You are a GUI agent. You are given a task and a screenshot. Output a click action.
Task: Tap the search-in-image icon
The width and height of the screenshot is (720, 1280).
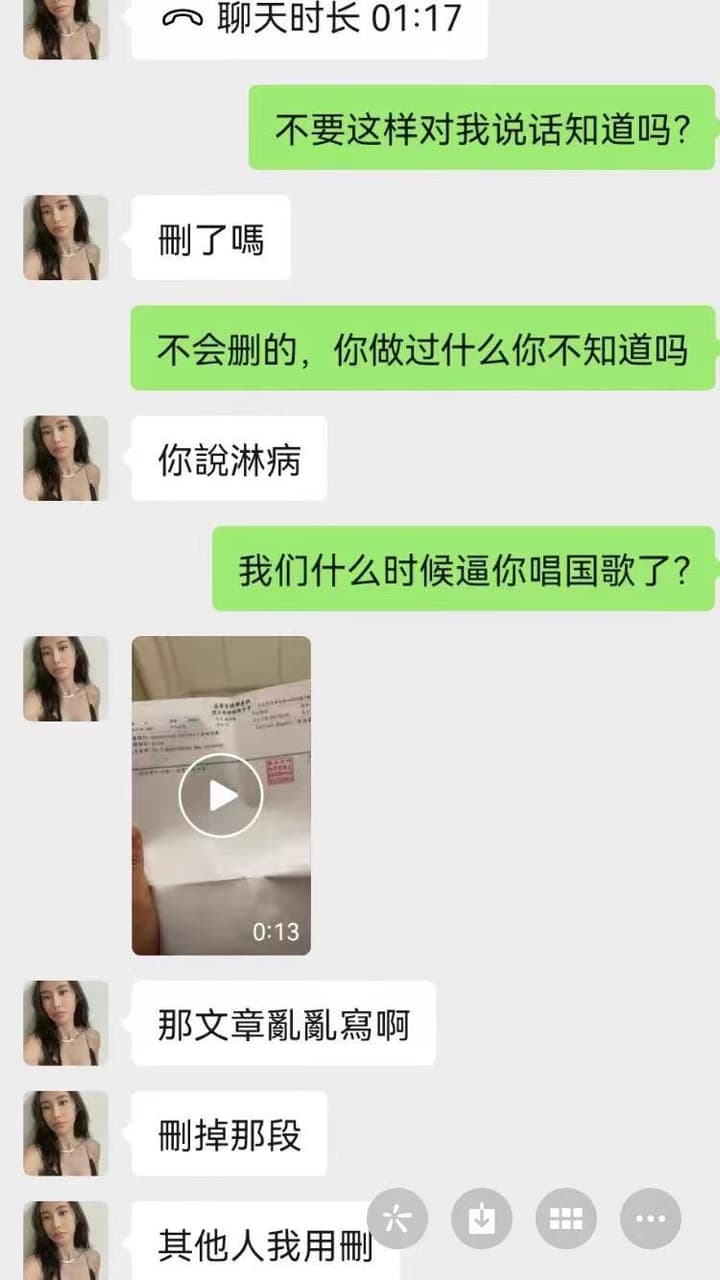(397, 1218)
